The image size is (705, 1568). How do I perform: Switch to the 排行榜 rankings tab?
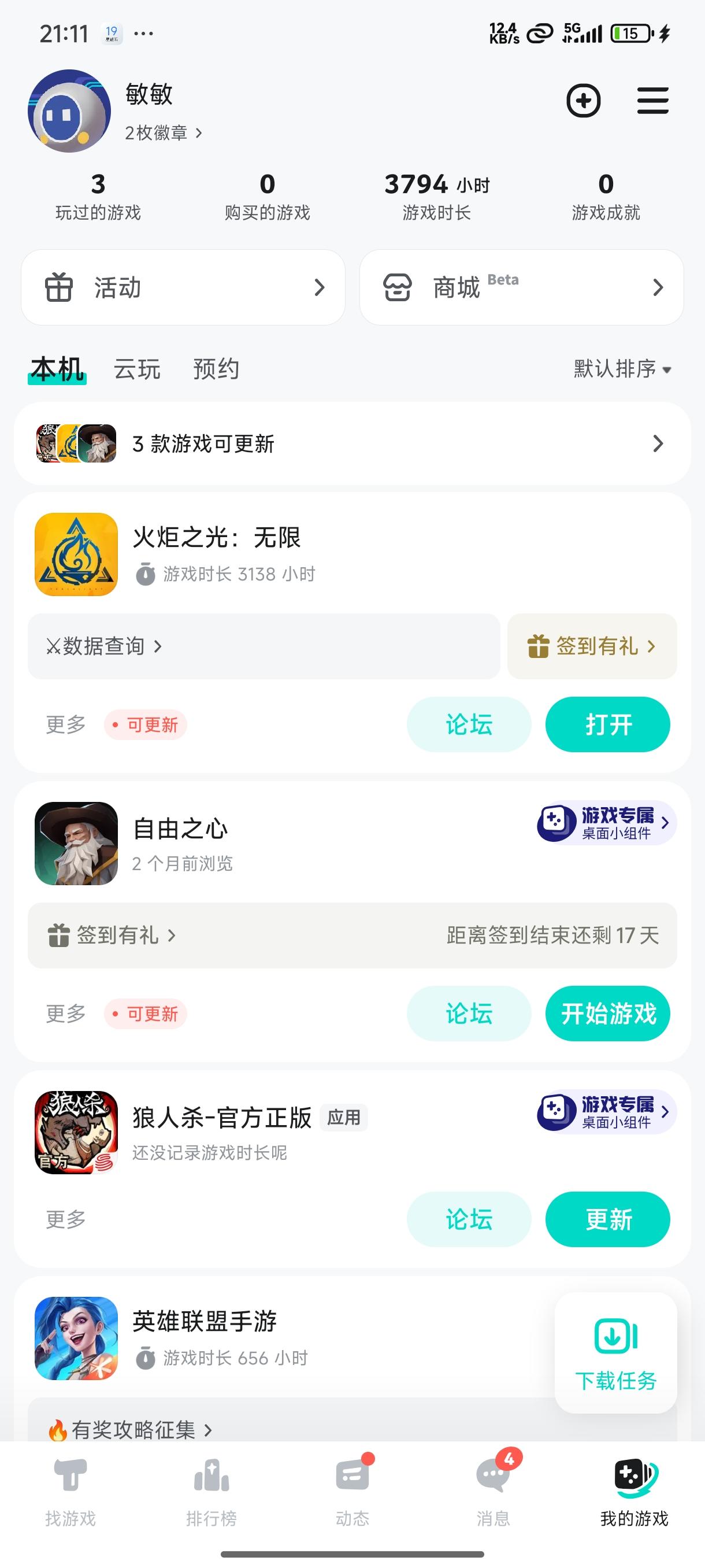click(x=211, y=1491)
